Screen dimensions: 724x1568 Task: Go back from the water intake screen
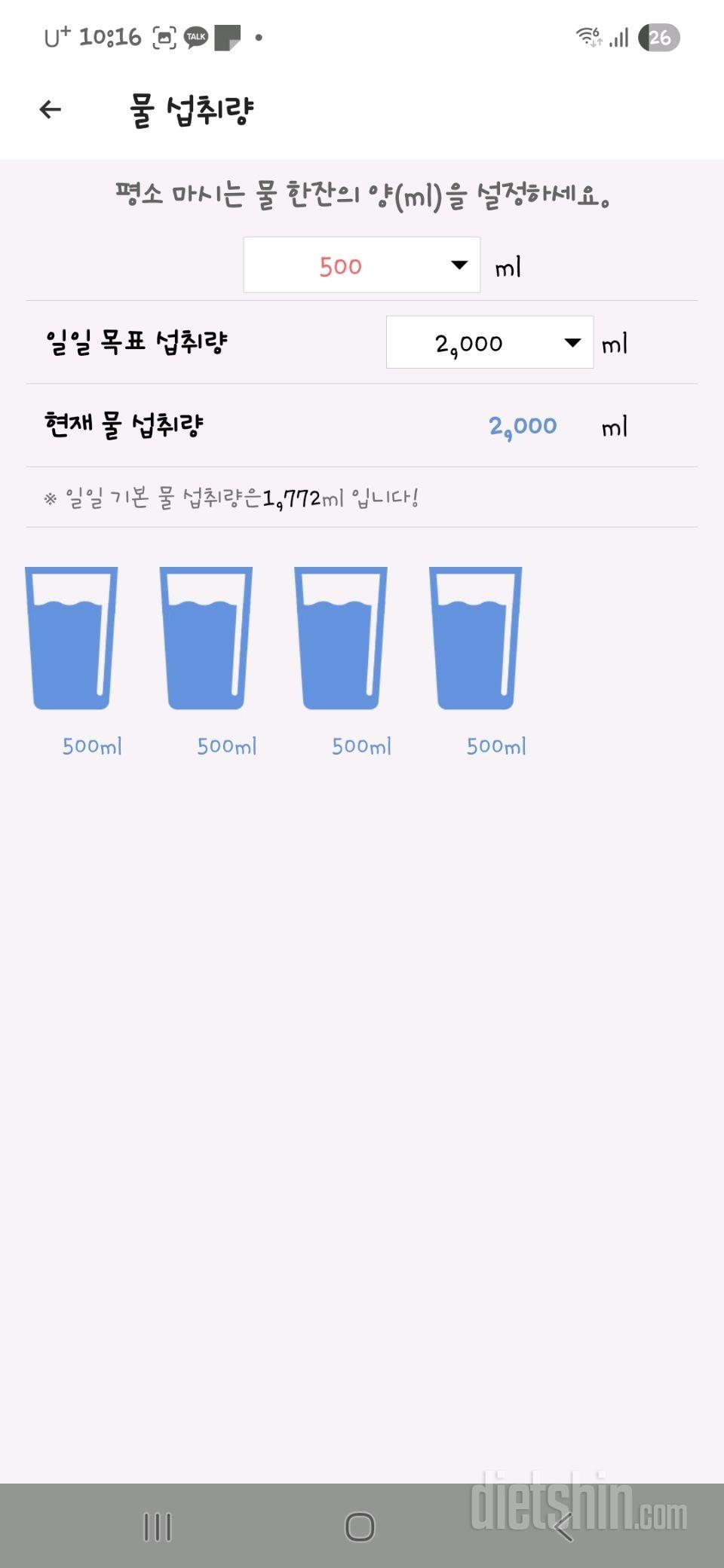click(x=51, y=110)
